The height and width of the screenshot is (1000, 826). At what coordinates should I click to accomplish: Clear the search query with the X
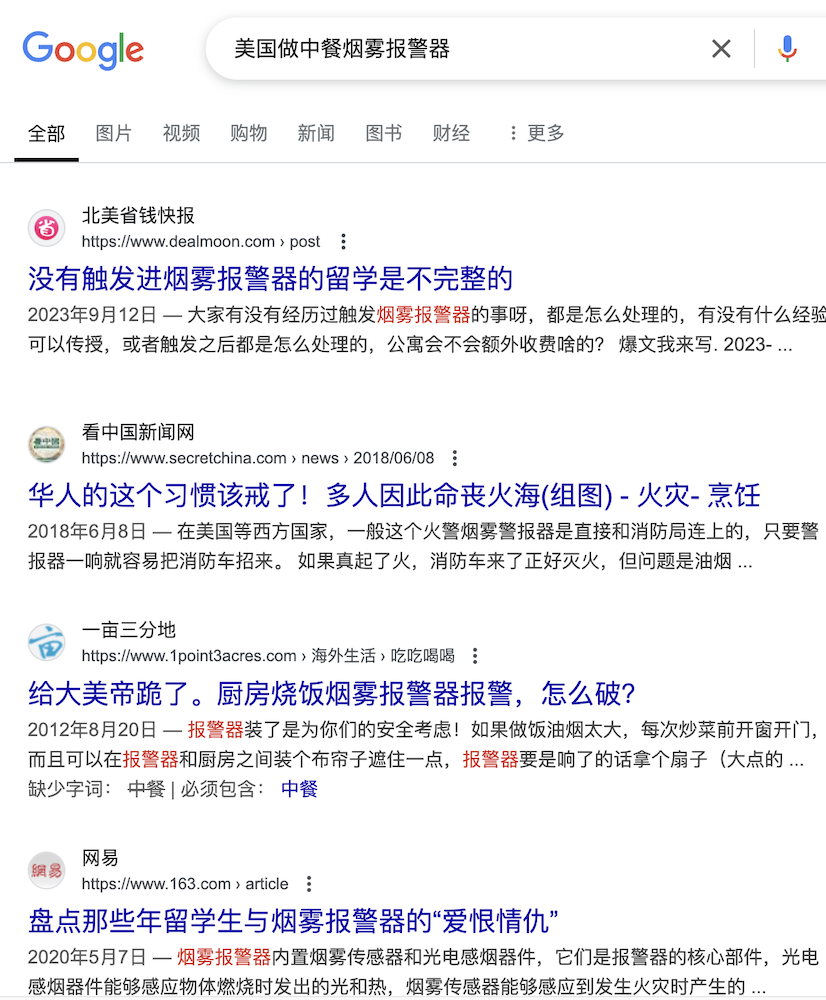click(721, 48)
